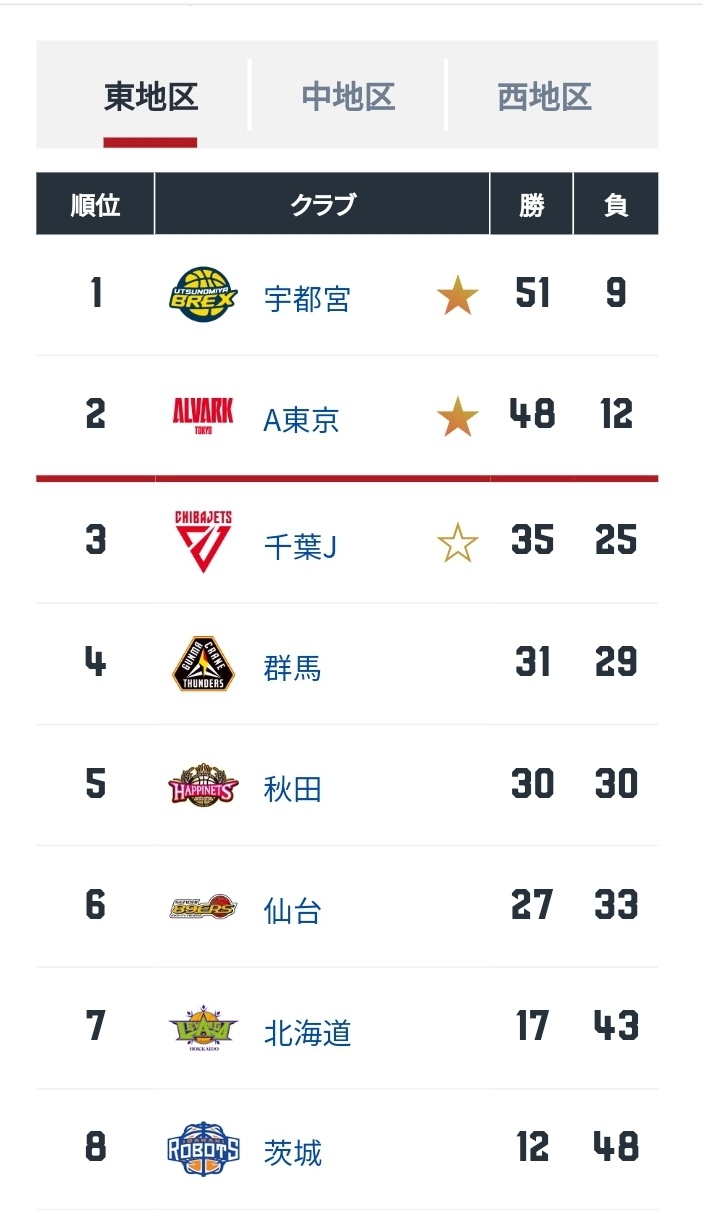Open the A東京 club link
This screenshot has height=1210, width=703.
300,420
